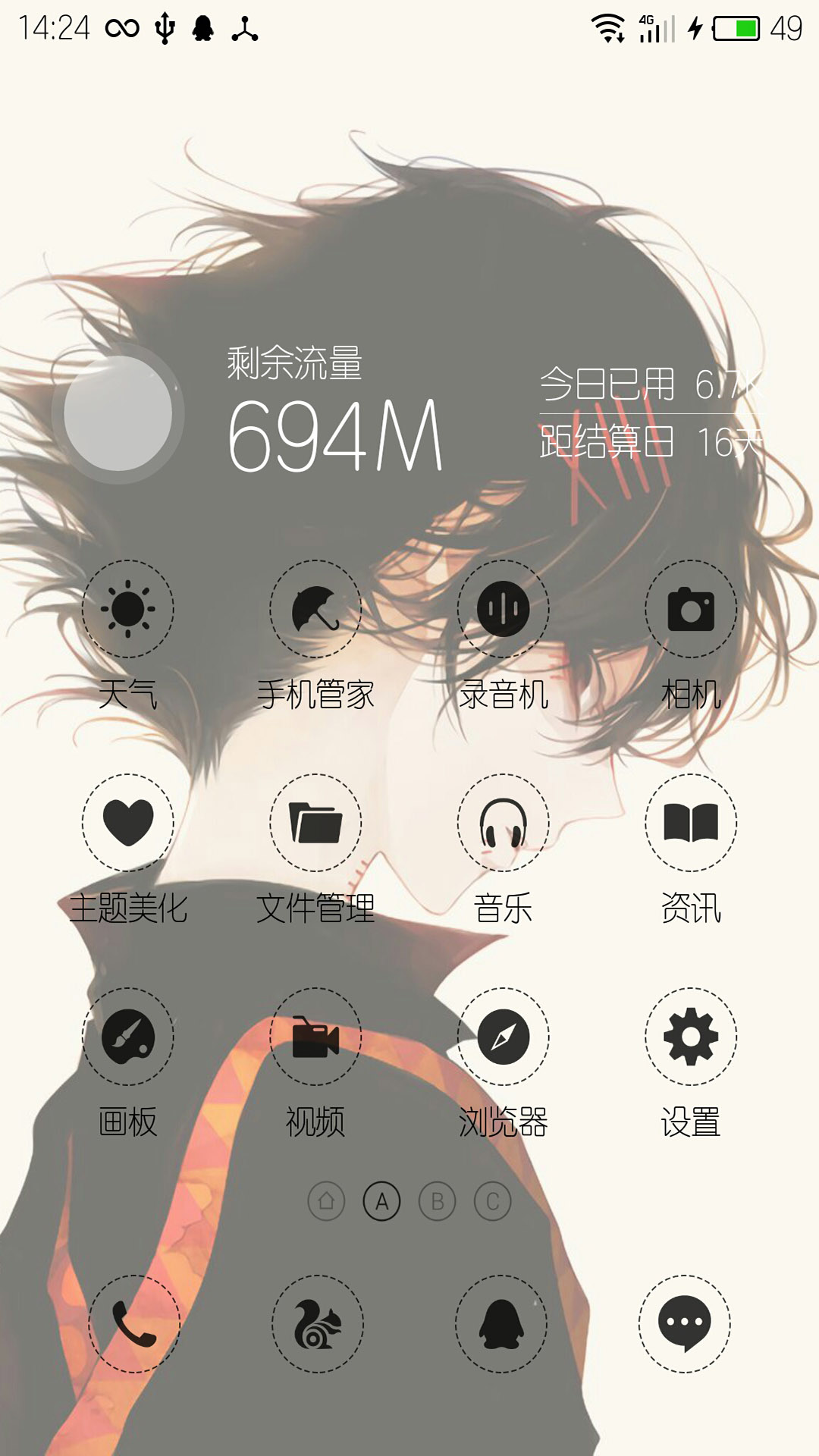The width and height of the screenshot is (819, 1456).
Task: Open the 剩余流量 data usage widget
Action: [x=409, y=413]
